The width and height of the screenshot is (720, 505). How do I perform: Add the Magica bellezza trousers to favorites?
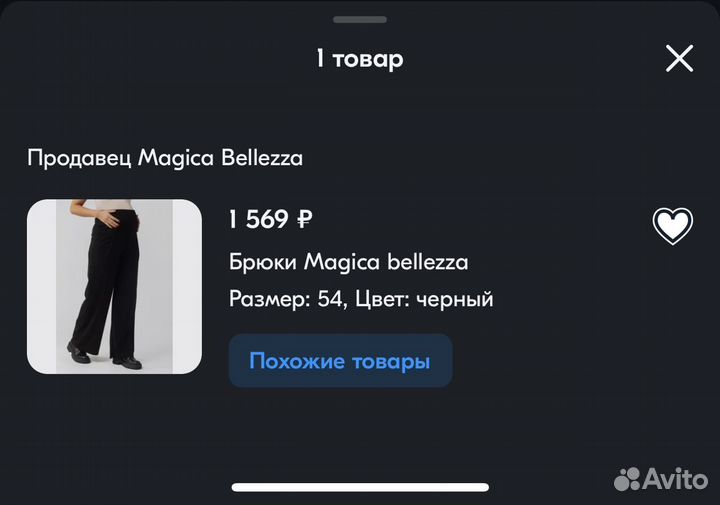click(x=672, y=226)
